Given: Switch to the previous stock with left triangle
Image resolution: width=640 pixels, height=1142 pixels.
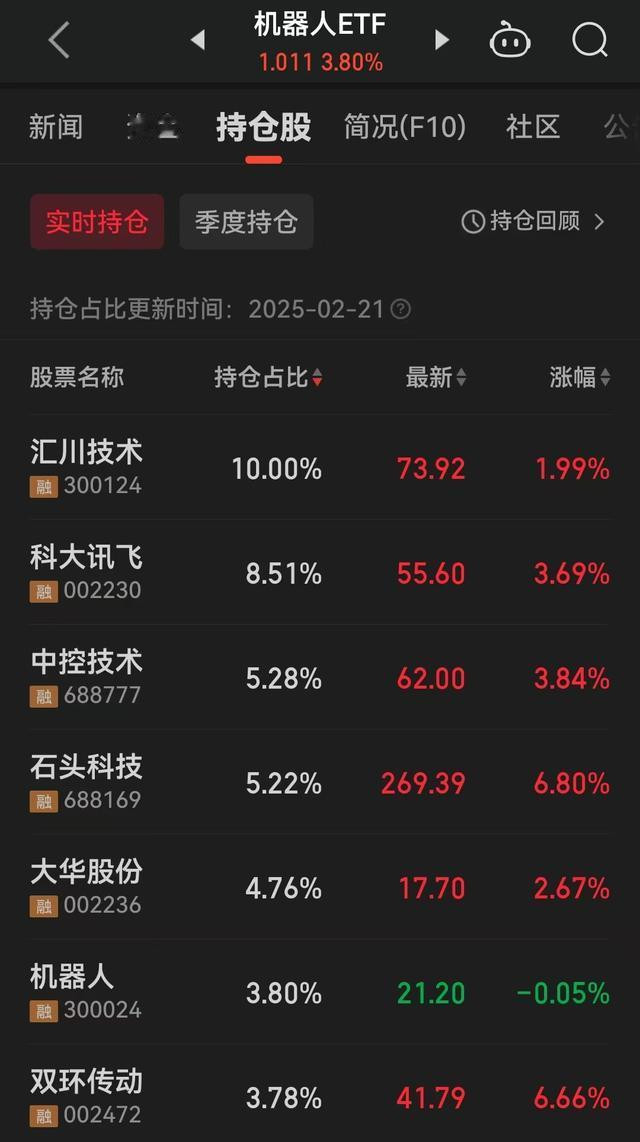Looking at the screenshot, I should [197, 40].
